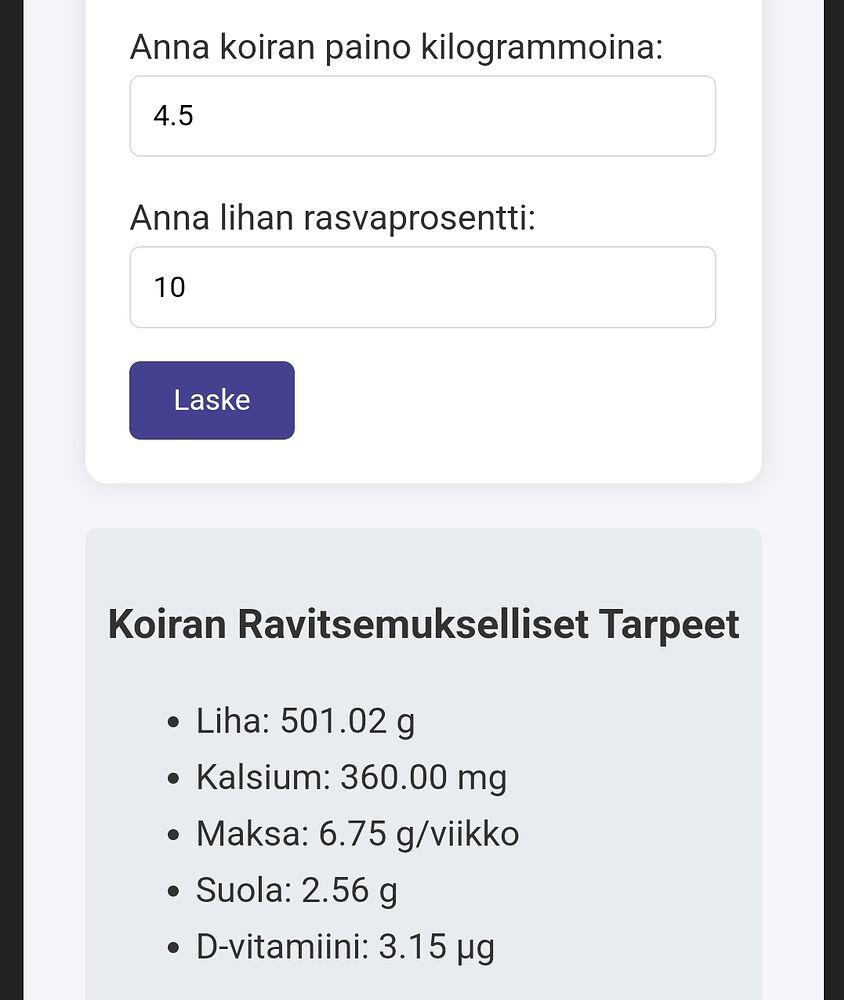This screenshot has height=1000, width=844.
Task: Select the 'Suola: 2.56 g' result
Action: click(296, 889)
